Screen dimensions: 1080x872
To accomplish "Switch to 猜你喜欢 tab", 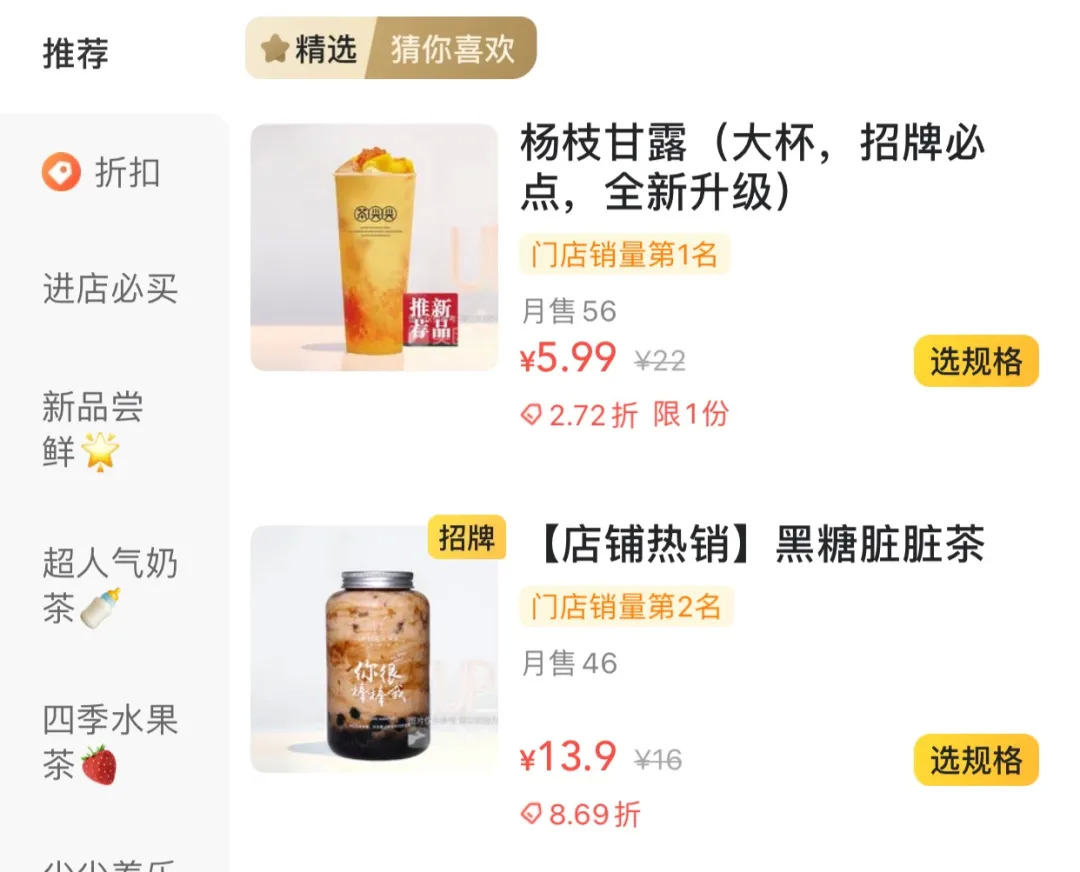I will click(452, 48).
